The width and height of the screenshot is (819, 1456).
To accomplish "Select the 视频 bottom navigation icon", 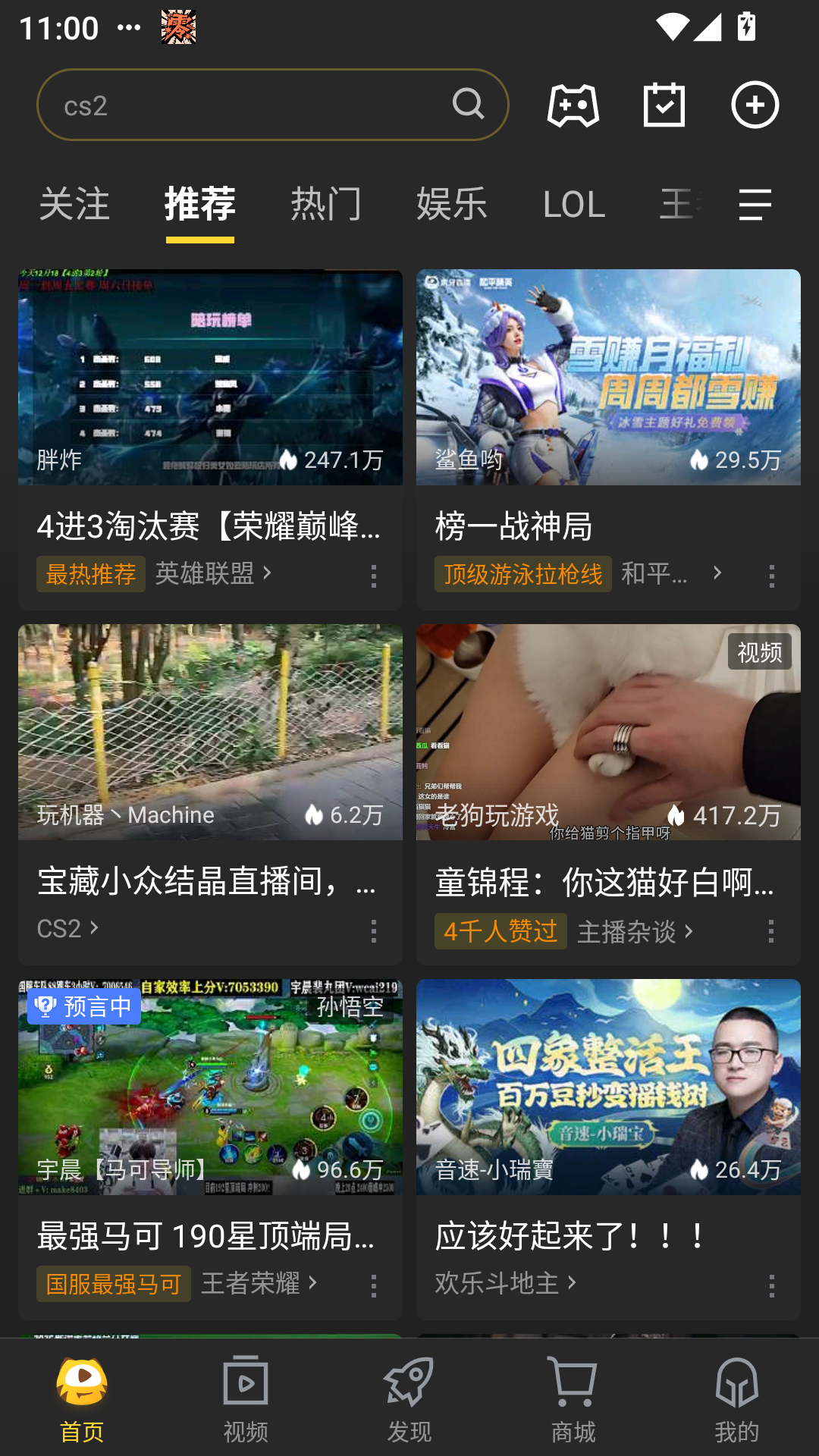I will (245, 1399).
